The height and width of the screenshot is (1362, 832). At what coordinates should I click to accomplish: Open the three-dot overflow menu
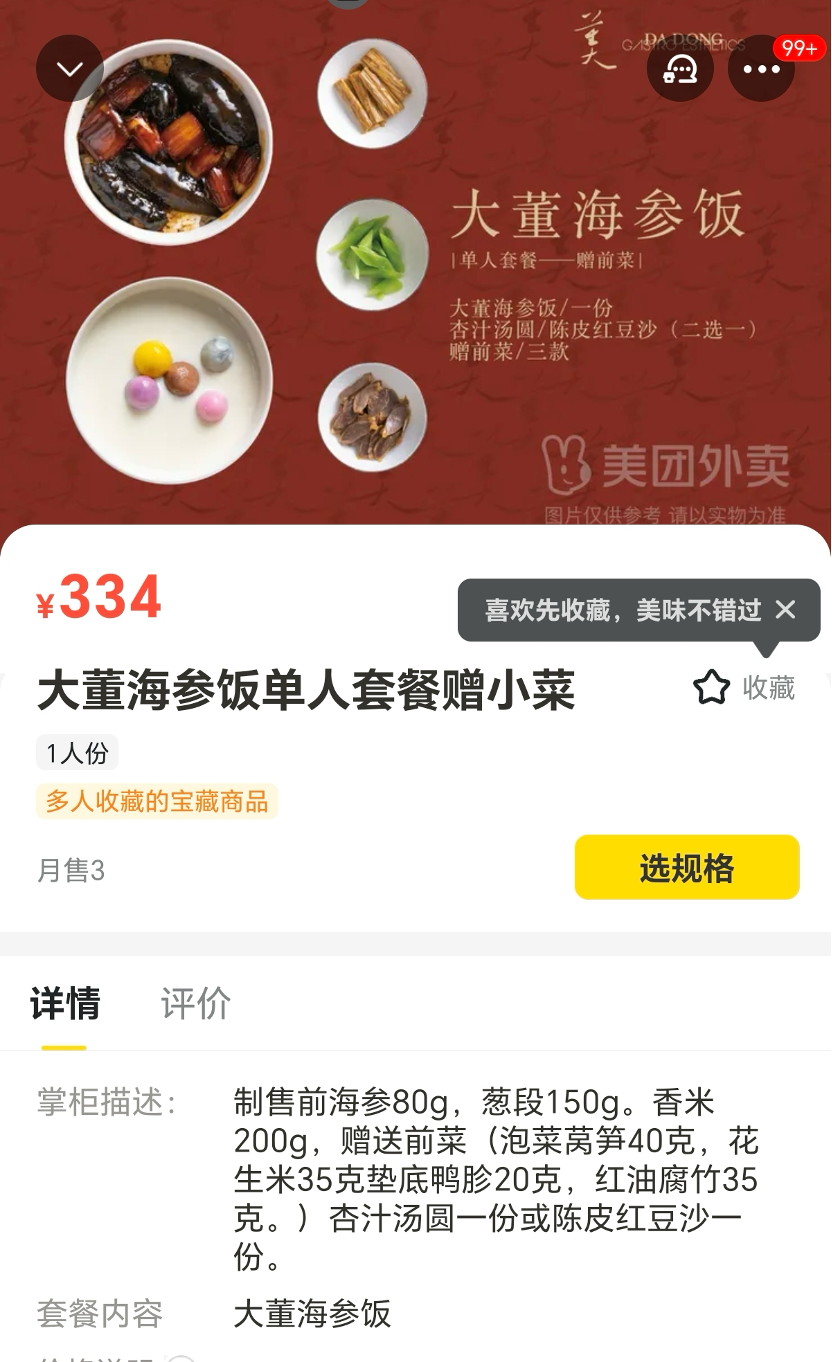click(761, 68)
